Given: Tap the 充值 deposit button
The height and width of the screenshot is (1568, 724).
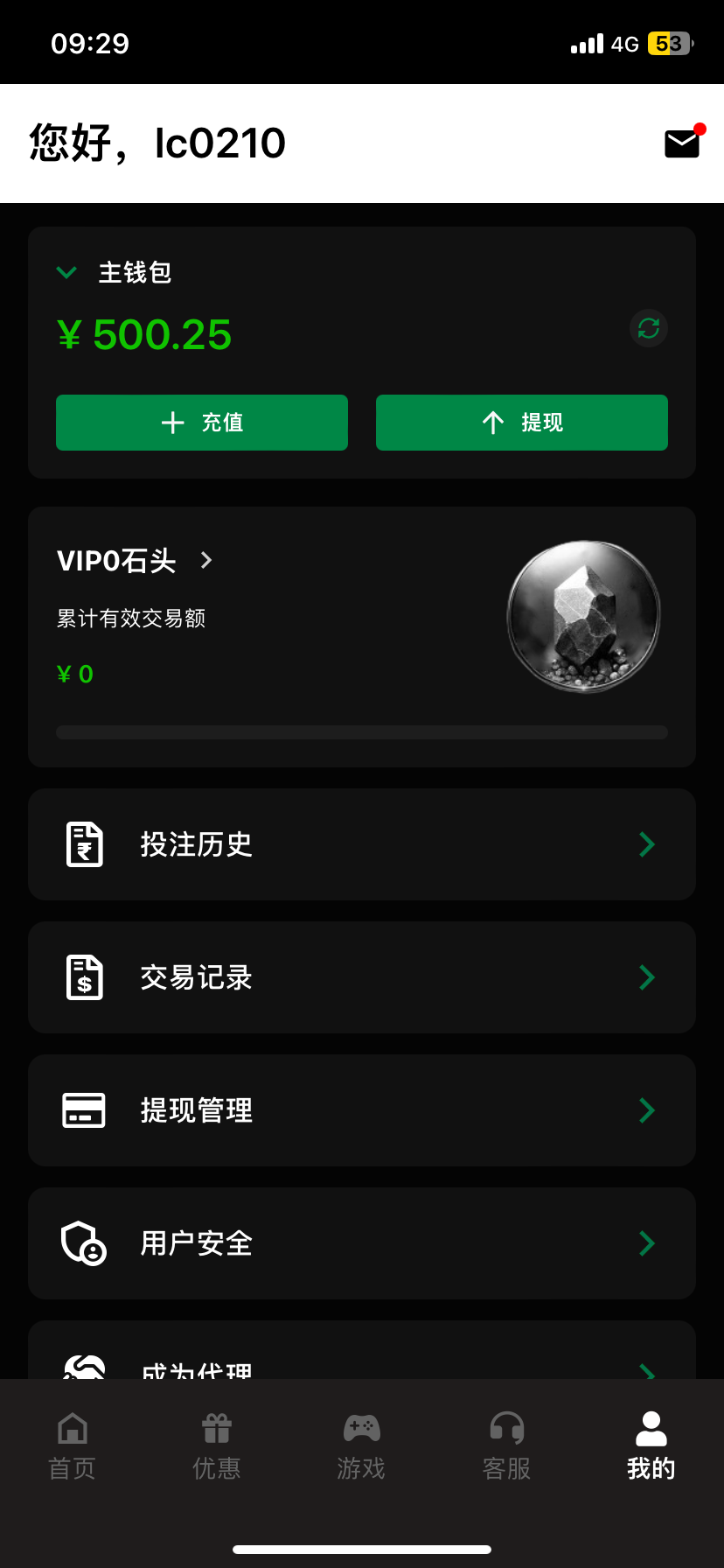Looking at the screenshot, I should pos(202,423).
